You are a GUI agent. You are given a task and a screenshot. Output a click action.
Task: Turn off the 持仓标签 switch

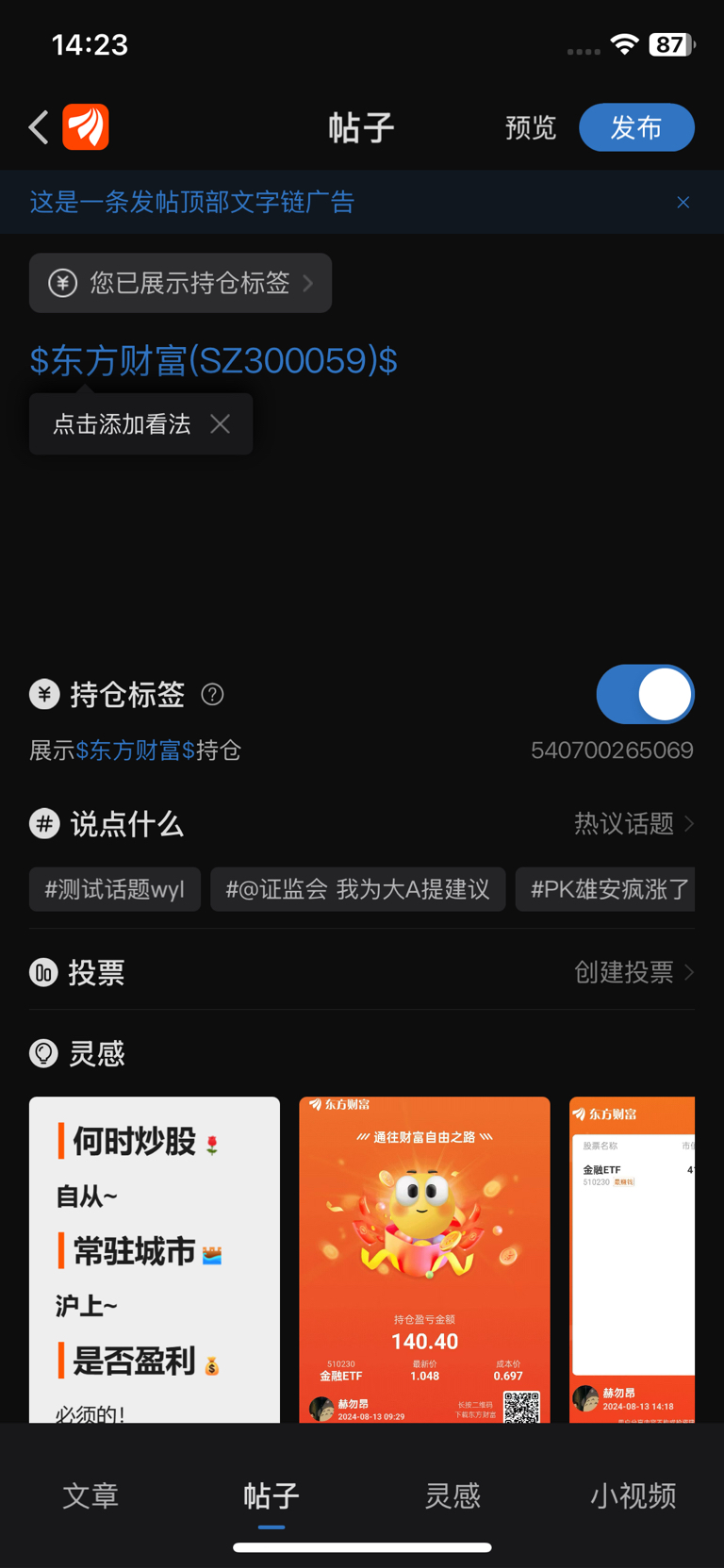point(645,695)
